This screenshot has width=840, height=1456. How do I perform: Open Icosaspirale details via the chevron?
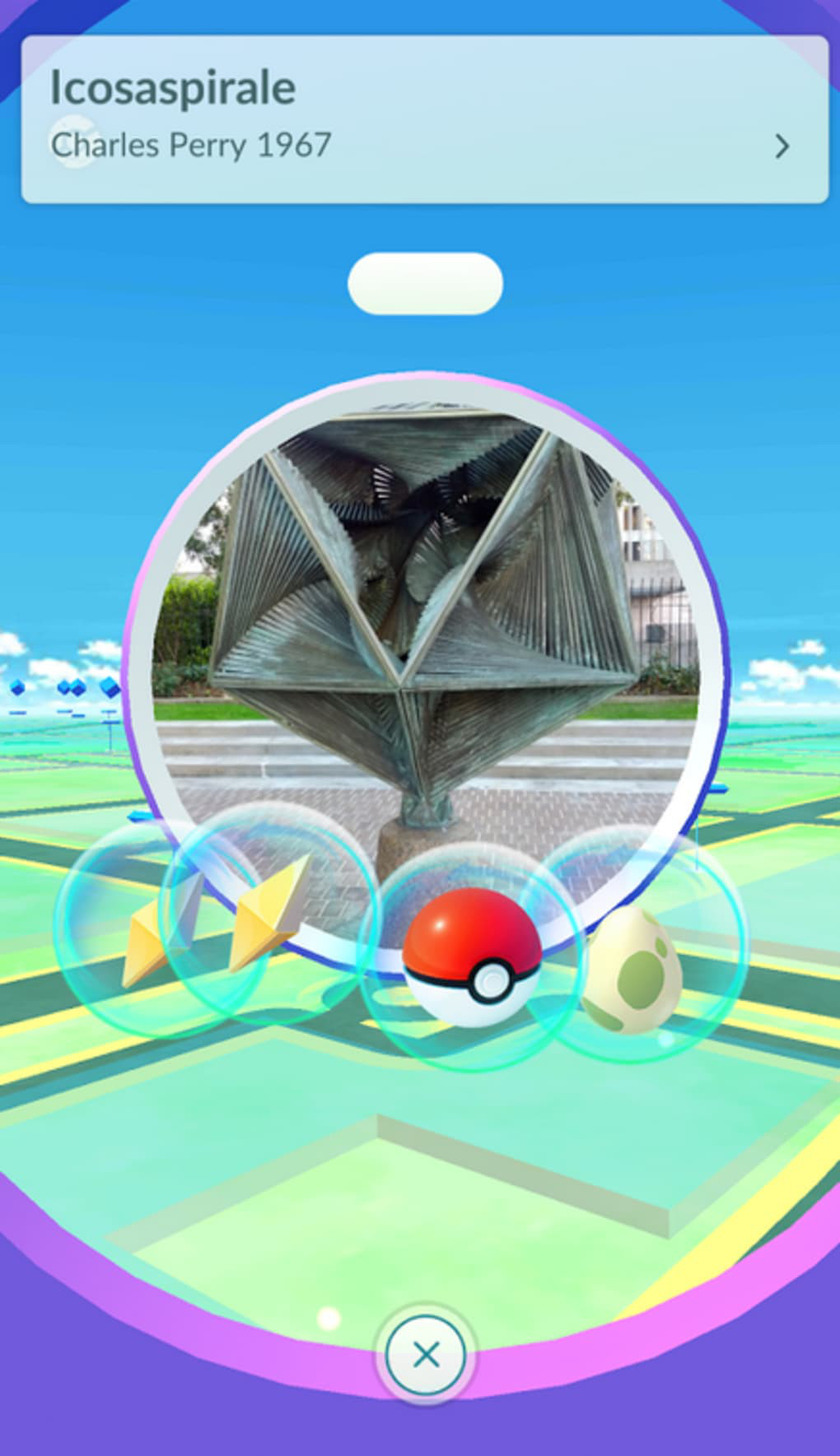click(782, 147)
